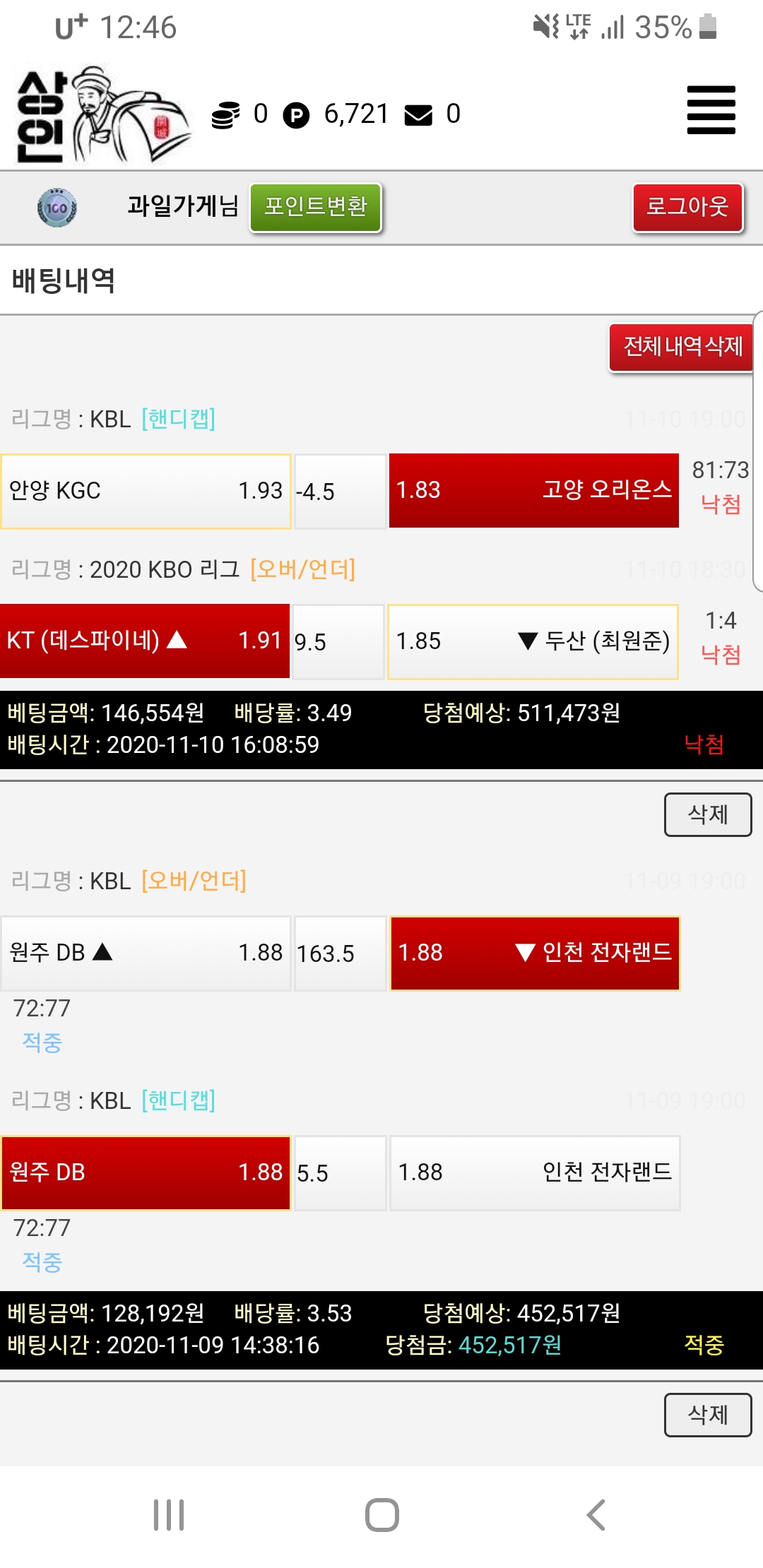Open the messages envelope icon

418,114
